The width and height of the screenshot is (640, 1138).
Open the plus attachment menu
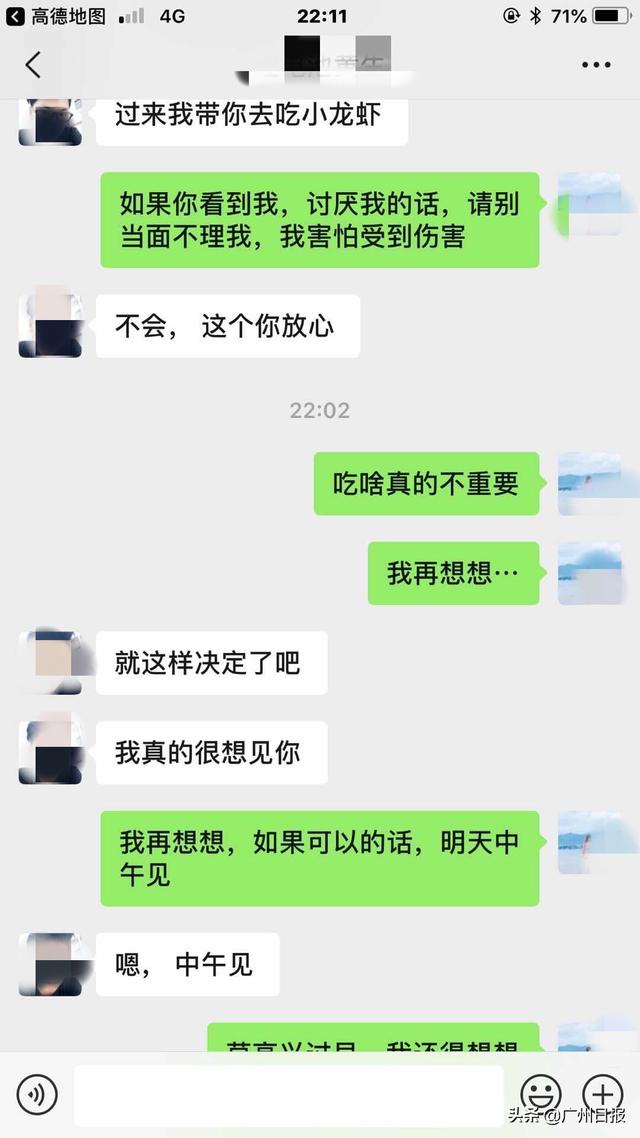[602, 1095]
